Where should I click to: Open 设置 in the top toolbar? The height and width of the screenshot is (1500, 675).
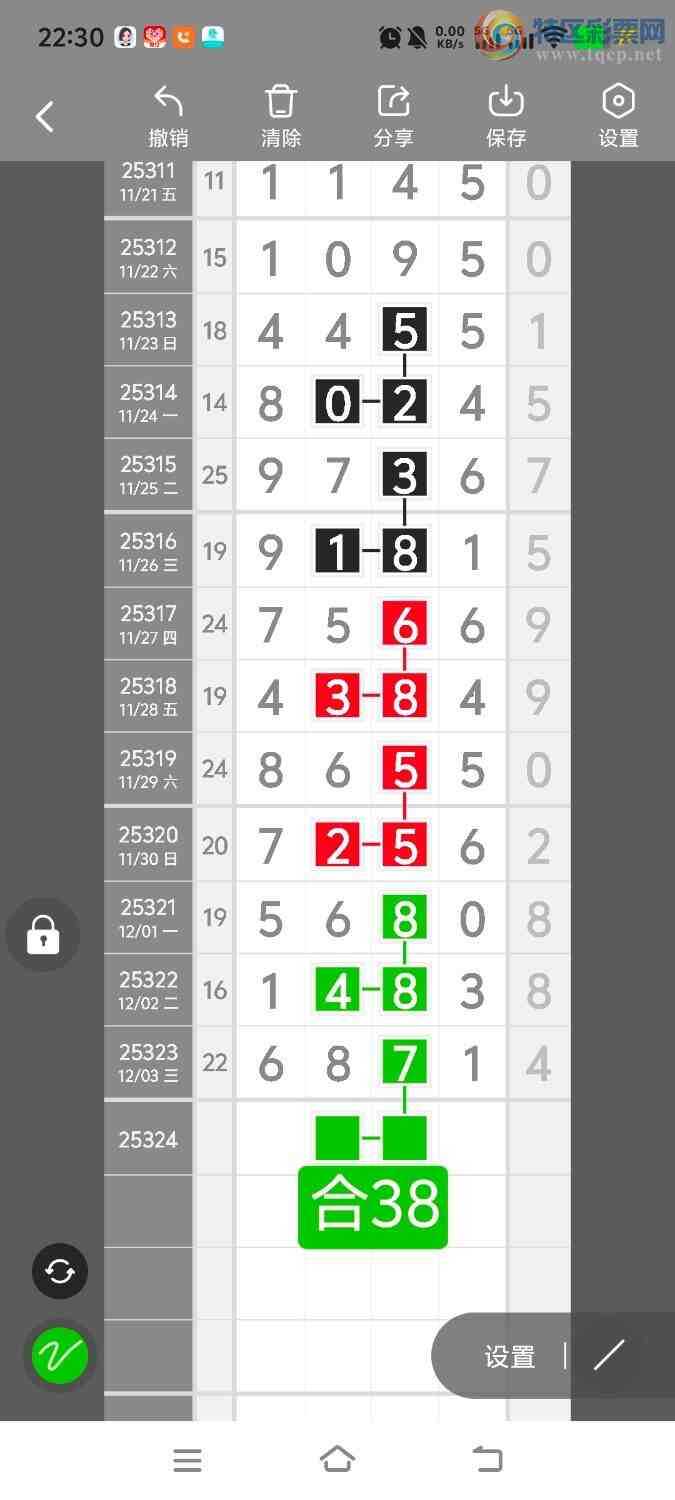(618, 116)
